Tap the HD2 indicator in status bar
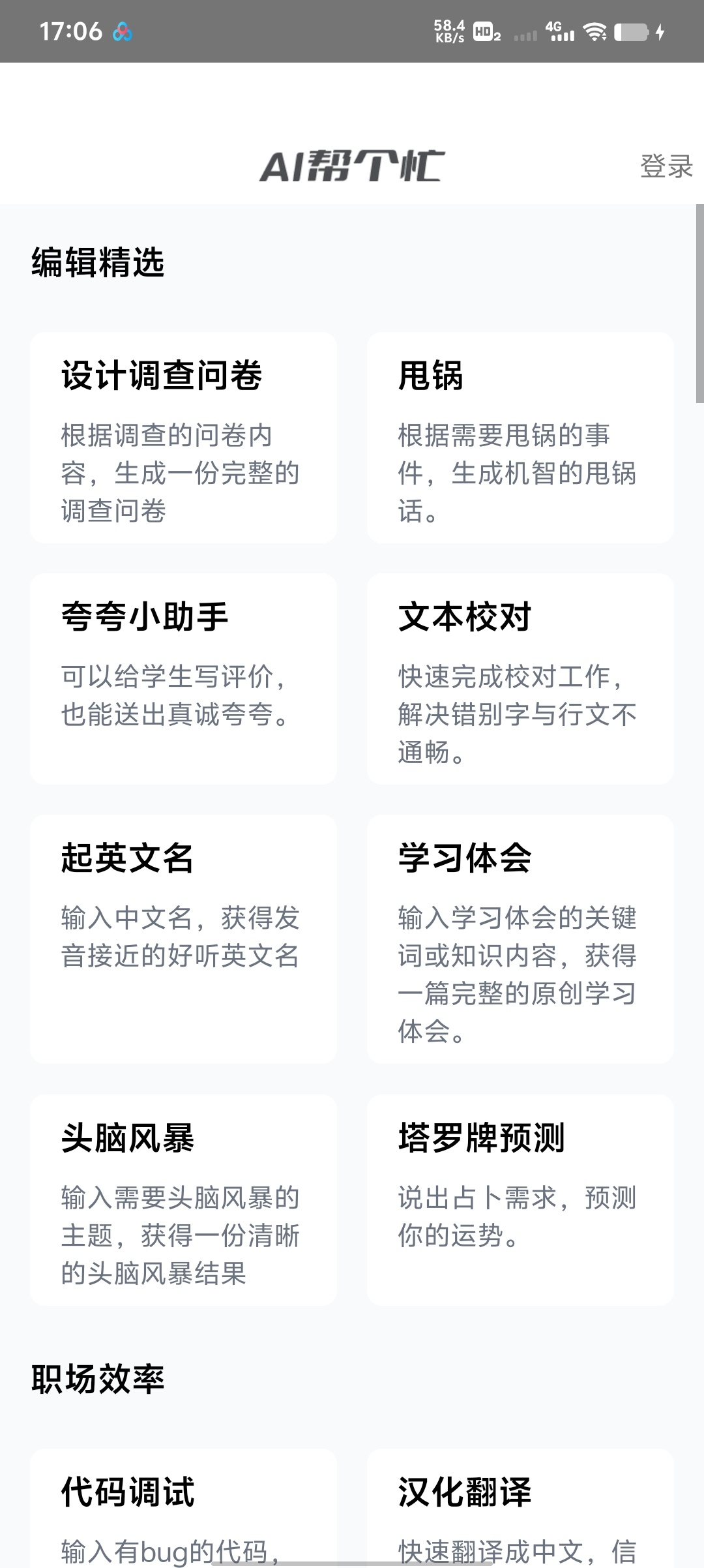This screenshot has width=704, height=1568. [486, 31]
